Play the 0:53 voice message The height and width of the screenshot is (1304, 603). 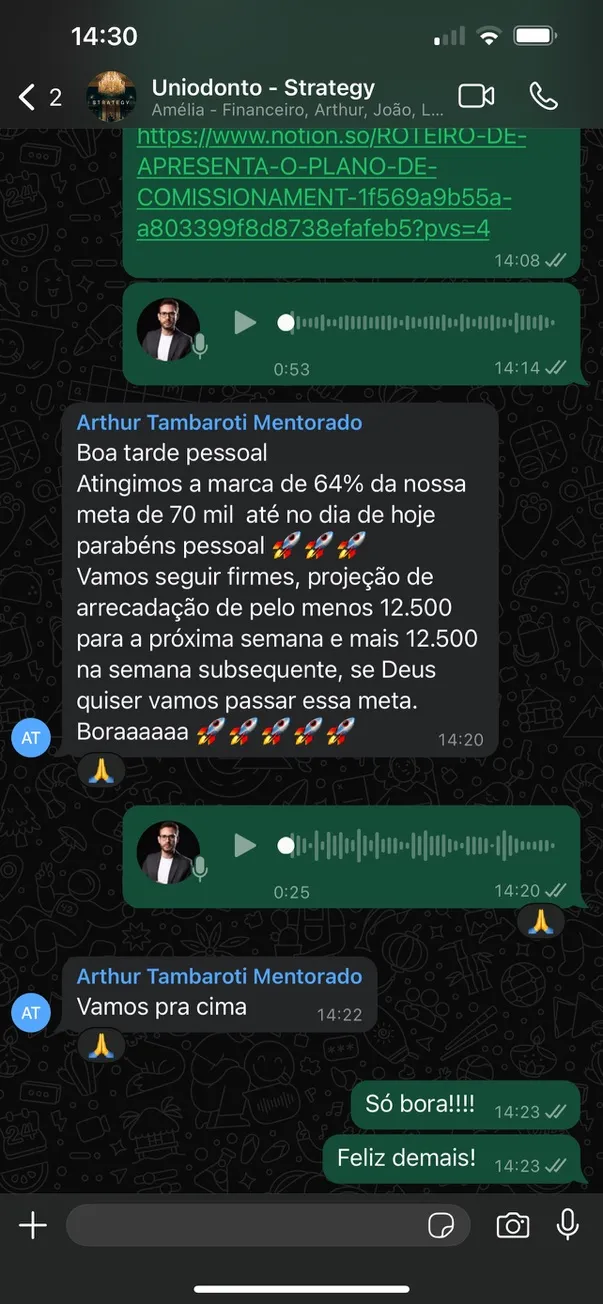click(244, 322)
